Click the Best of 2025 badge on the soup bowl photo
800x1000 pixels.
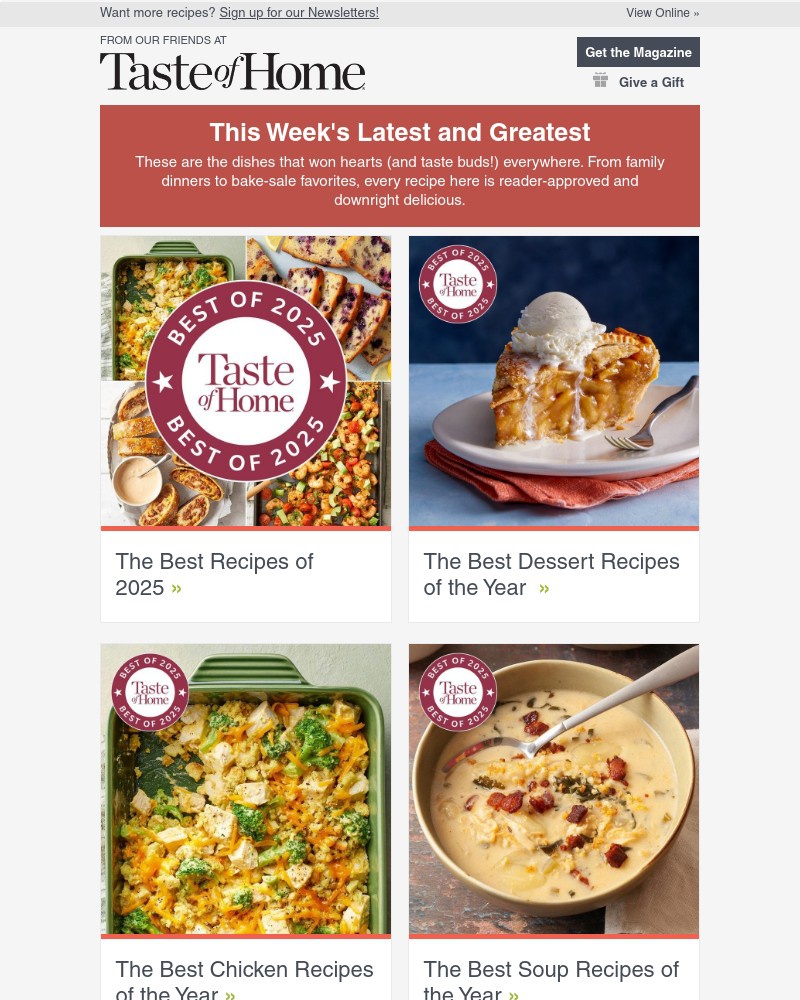click(x=458, y=692)
